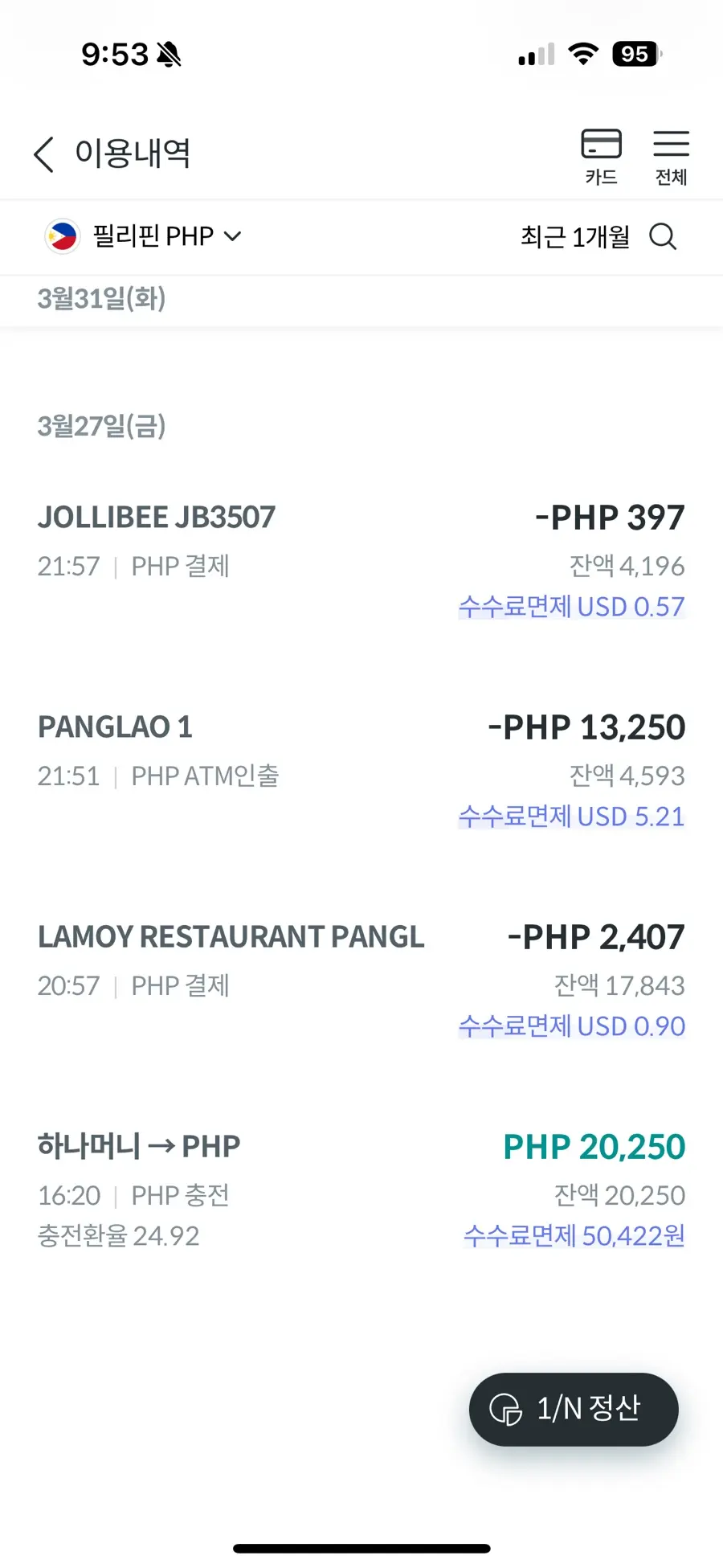Tap 수수료면제 50,422원 link
Image resolution: width=723 pixels, height=1568 pixels.
(574, 1236)
